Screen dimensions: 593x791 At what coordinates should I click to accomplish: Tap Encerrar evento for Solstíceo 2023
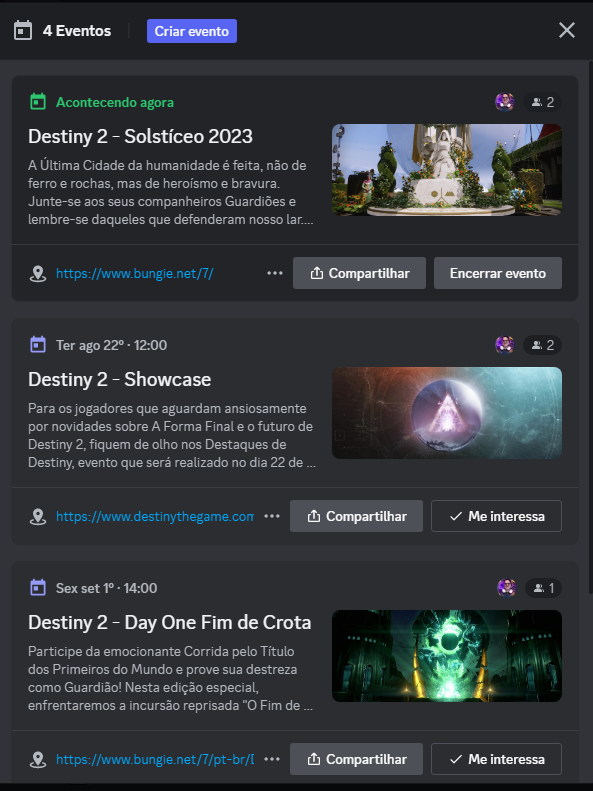tap(498, 273)
